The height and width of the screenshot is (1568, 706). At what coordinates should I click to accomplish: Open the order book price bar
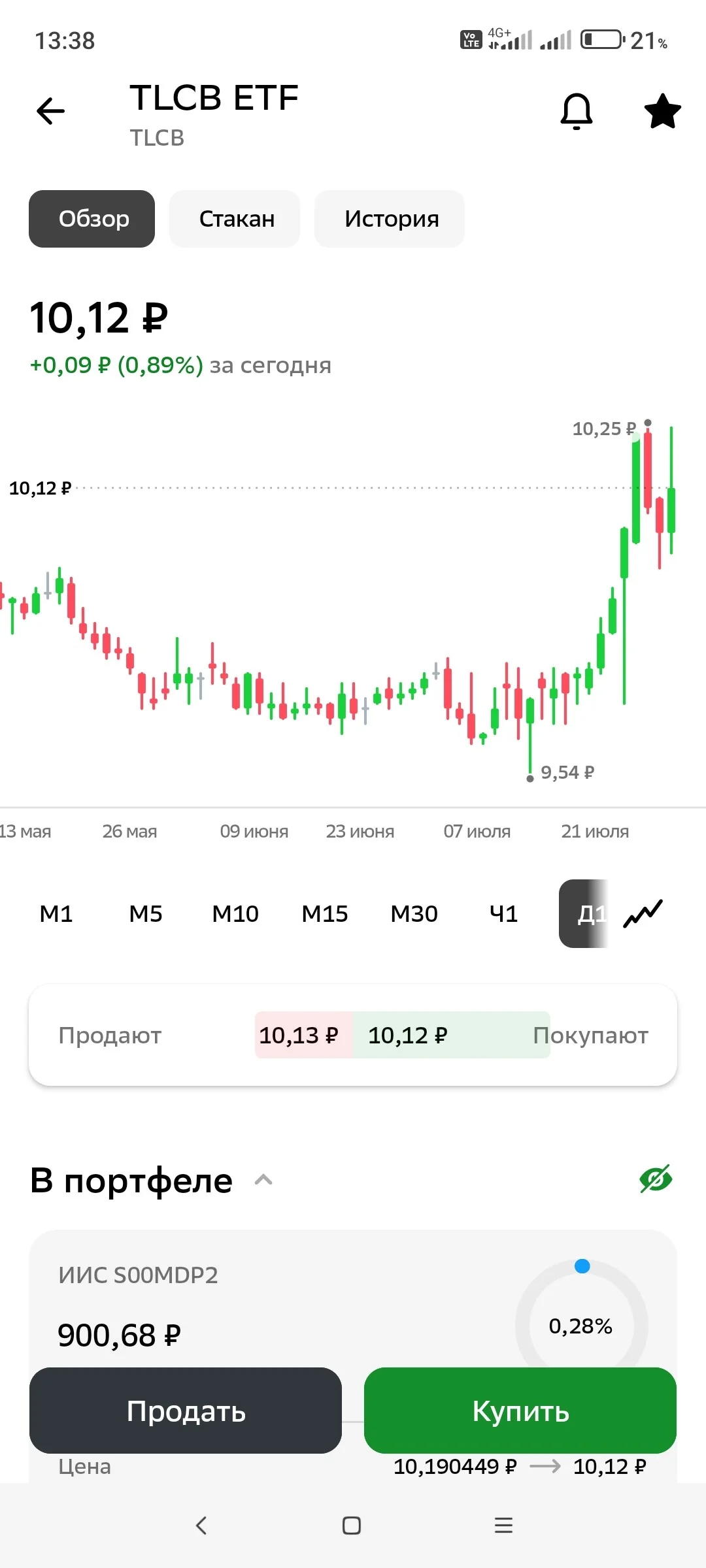[x=353, y=1035]
